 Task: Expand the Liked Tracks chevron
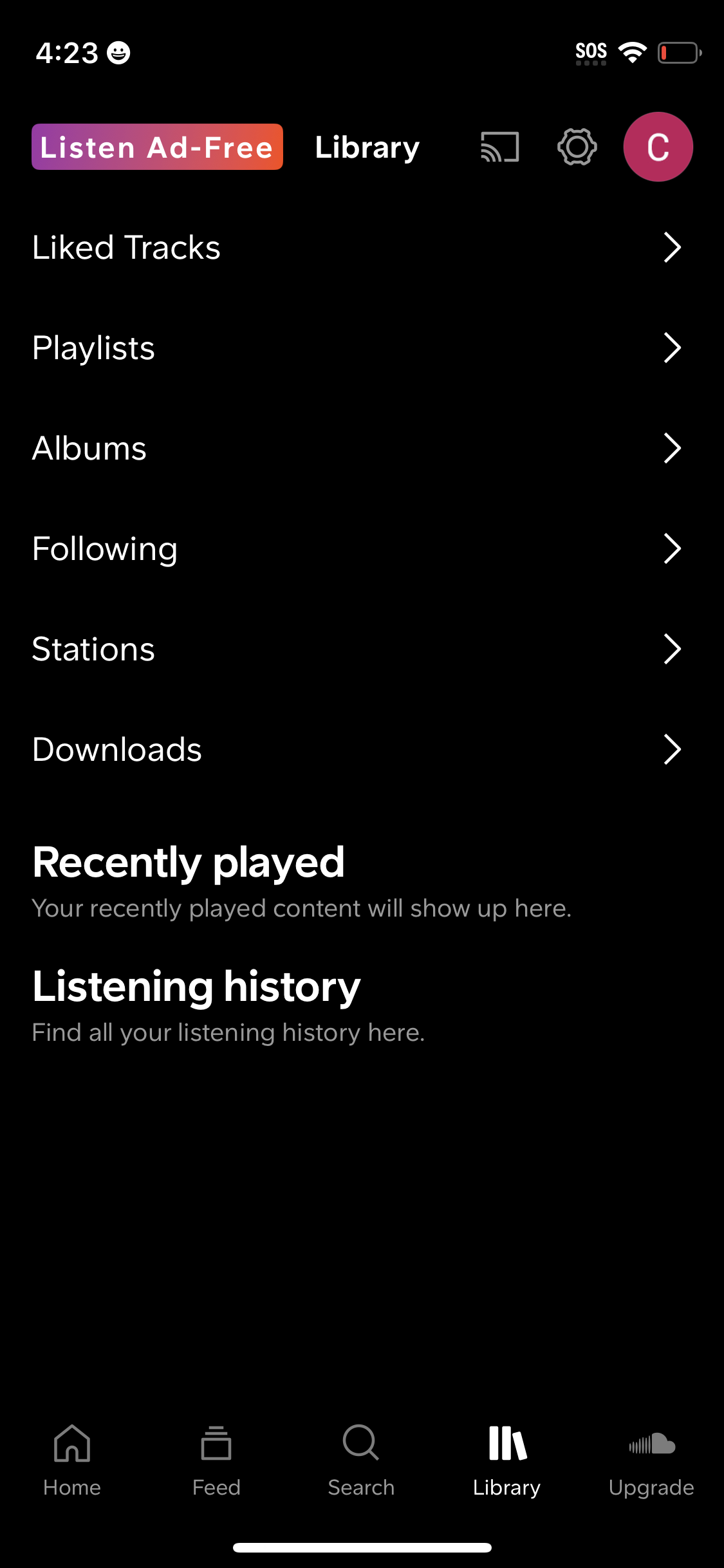[672, 247]
